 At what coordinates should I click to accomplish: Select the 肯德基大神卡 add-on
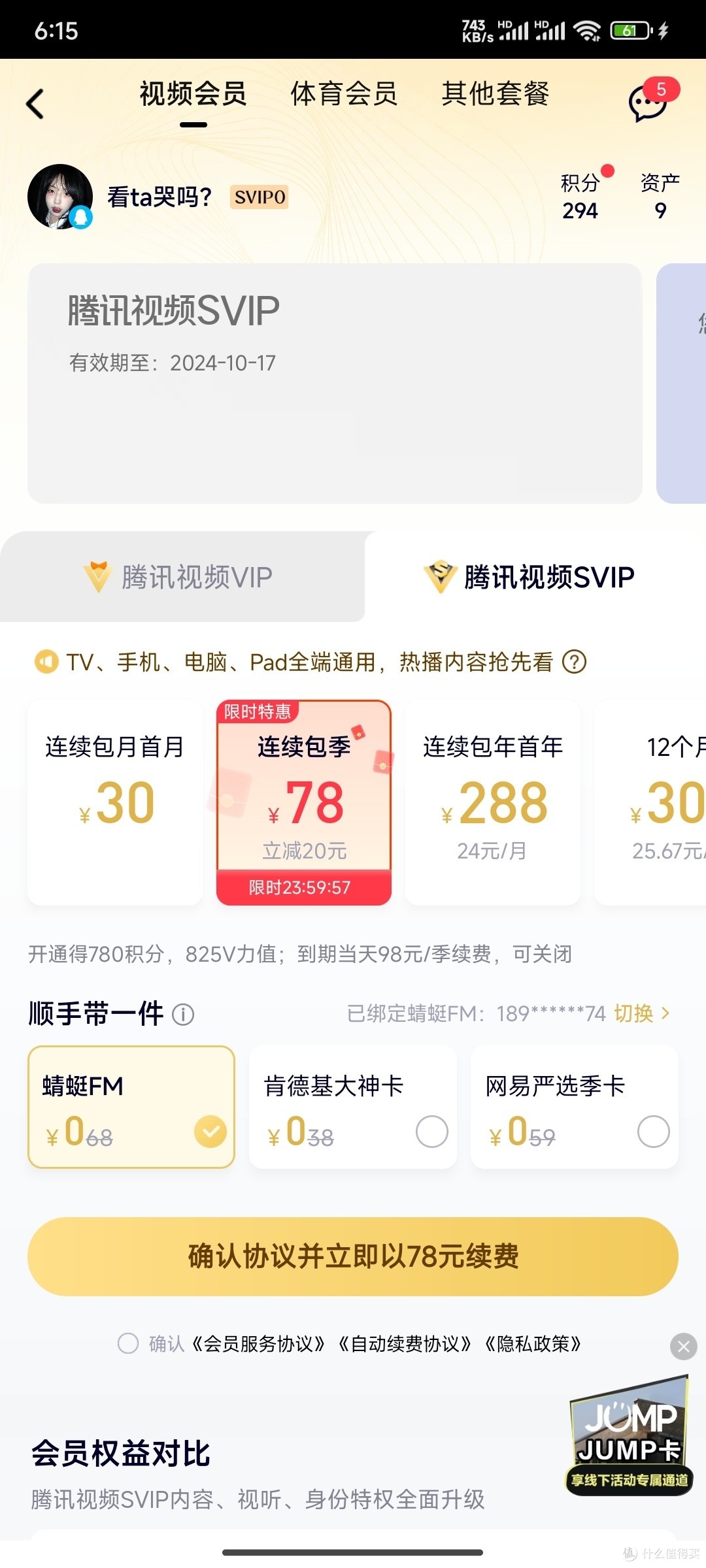431,1132
